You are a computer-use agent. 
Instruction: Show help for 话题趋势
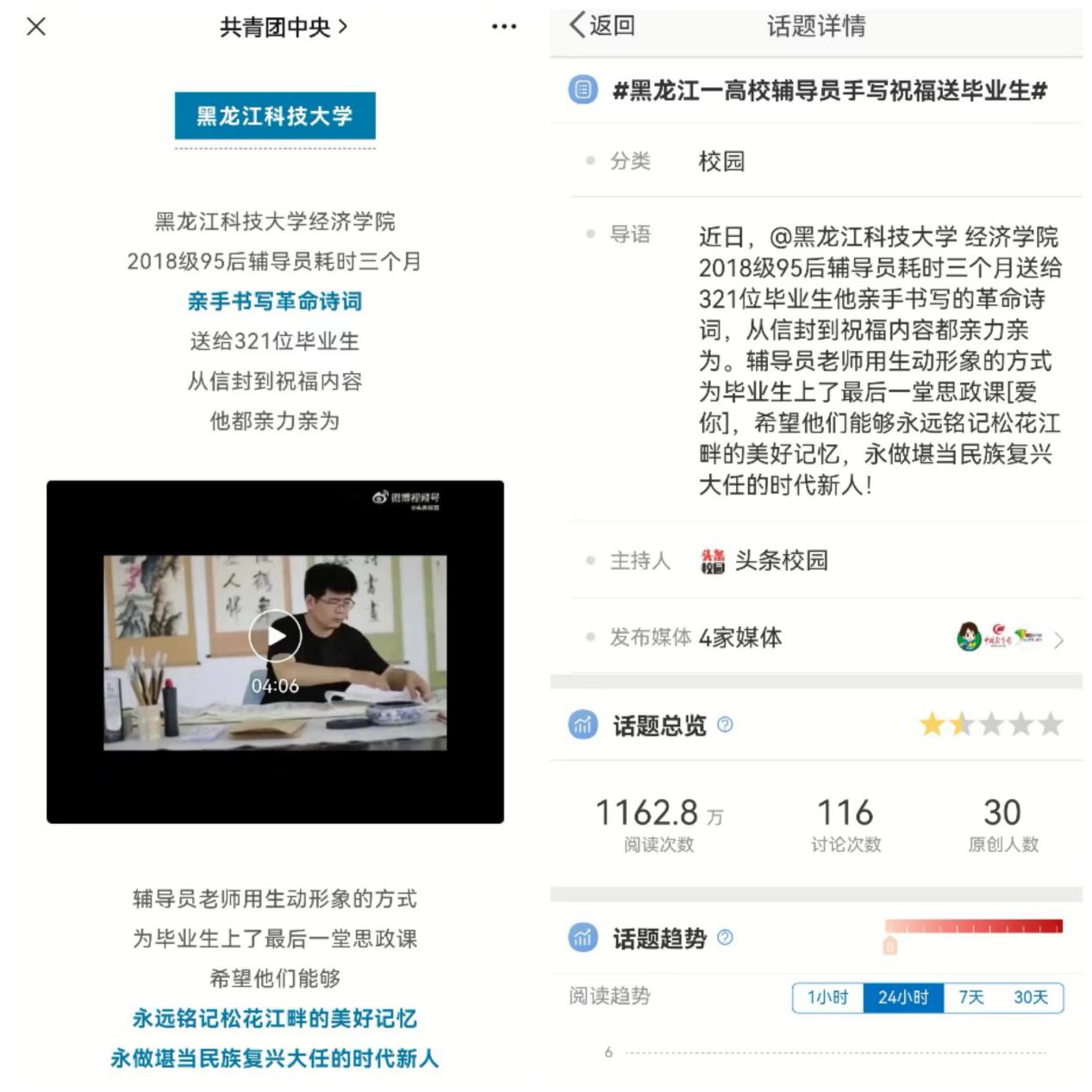coord(725,937)
